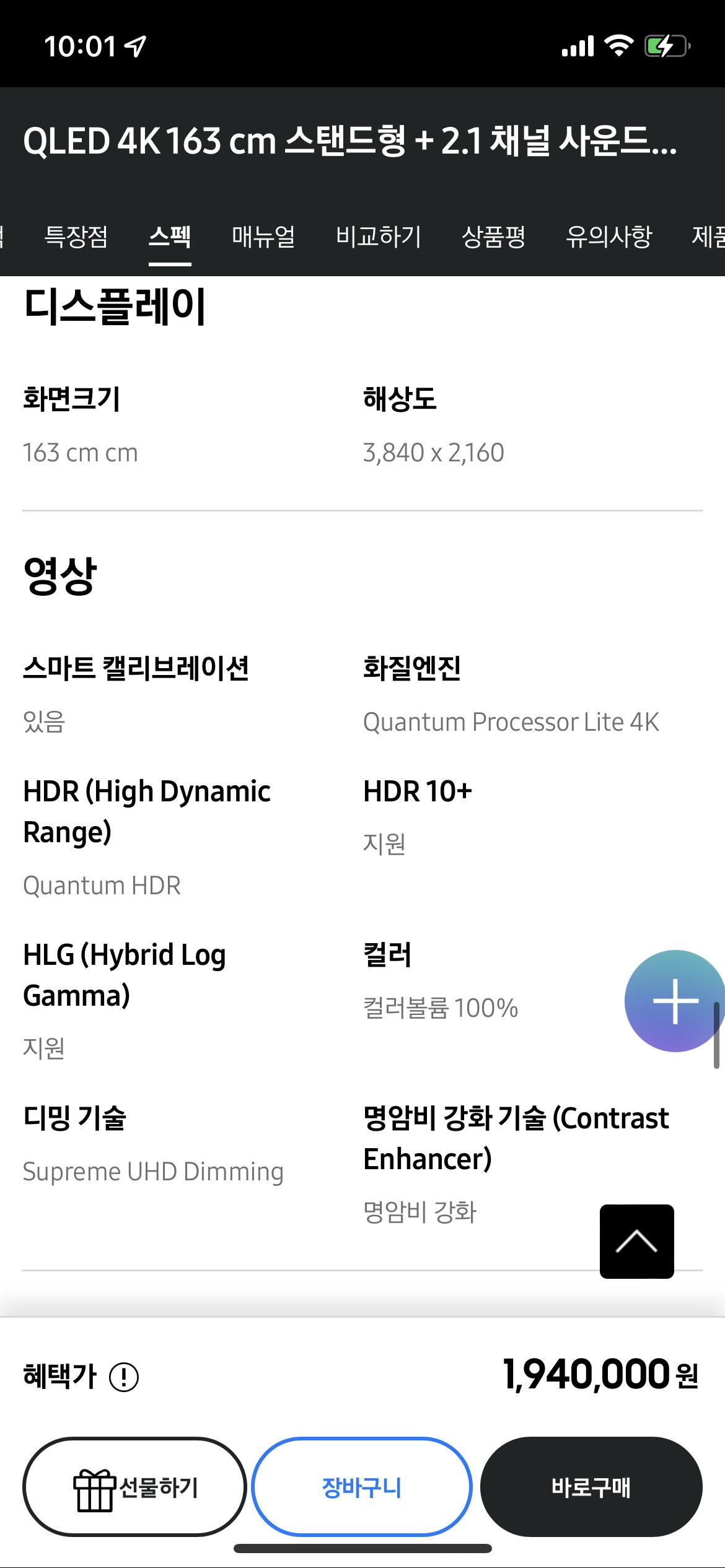This screenshot has height=1568, width=725.
Task: Switch to the 특장점 tab
Action: click(76, 237)
